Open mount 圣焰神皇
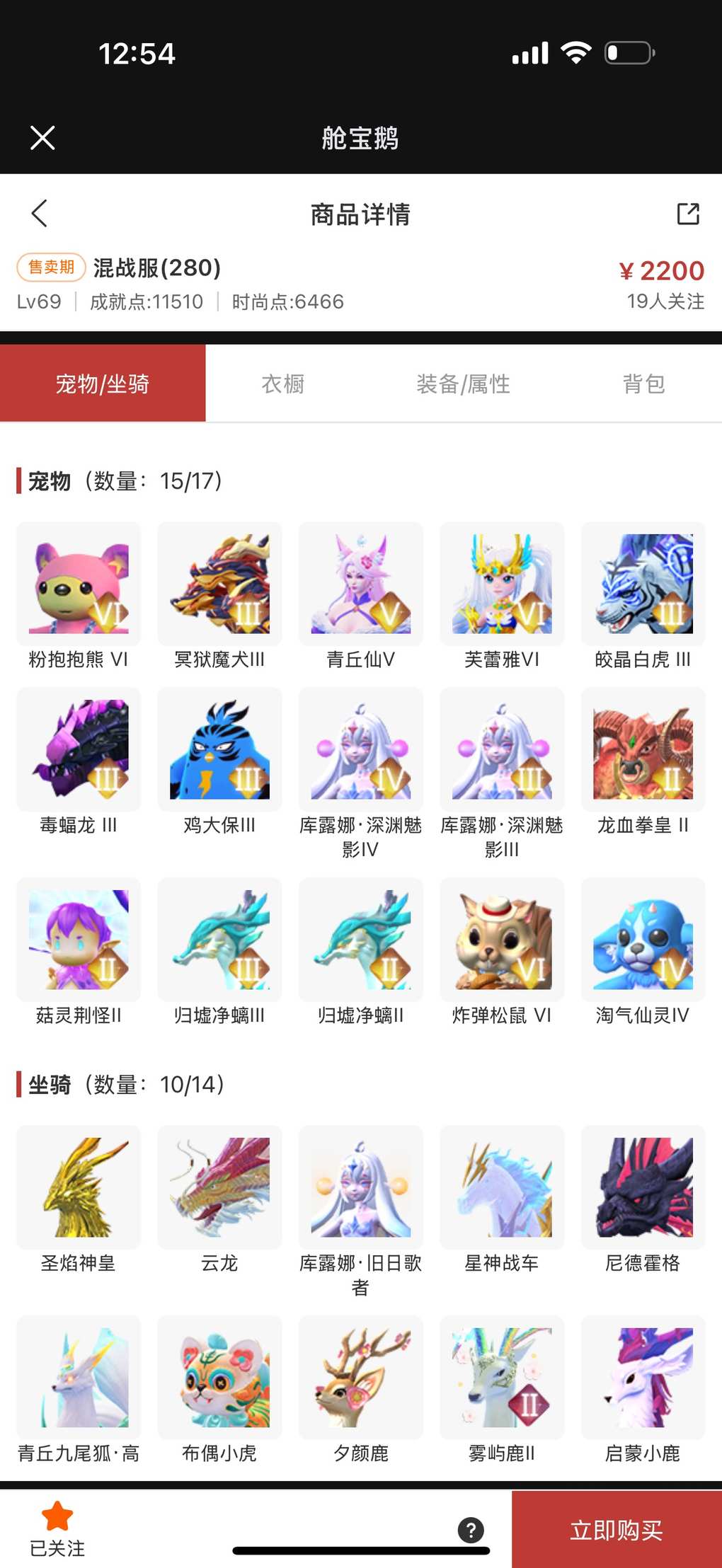Screen dimensions: 722x1568 click(79, 1187)
